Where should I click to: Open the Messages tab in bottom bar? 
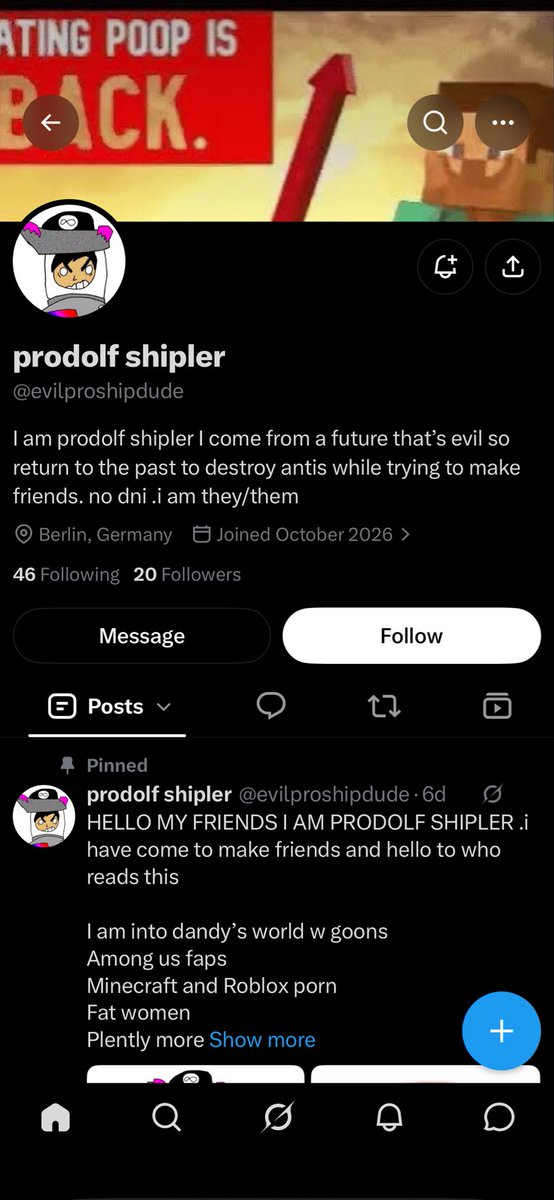(x=499, y=1116)
